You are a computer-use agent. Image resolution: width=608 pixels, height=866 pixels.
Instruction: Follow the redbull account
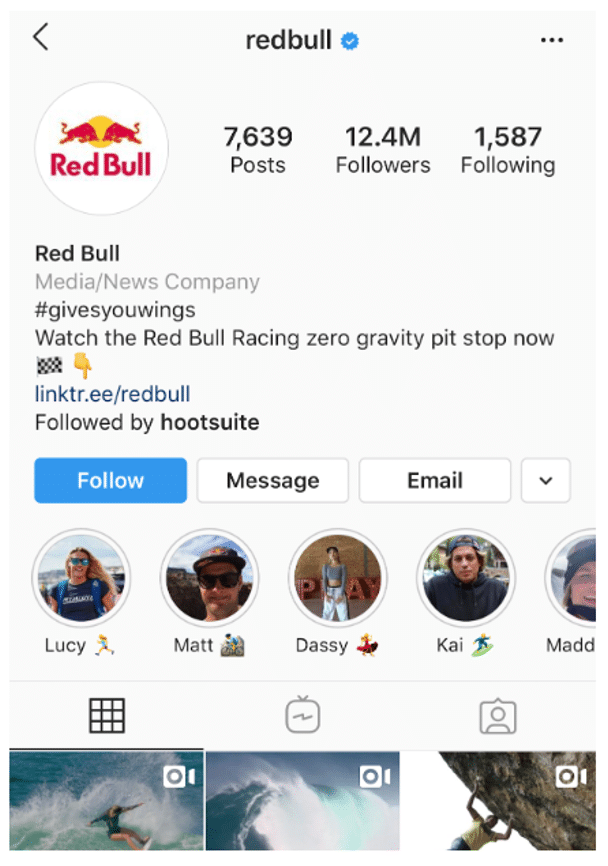[110, 480]
